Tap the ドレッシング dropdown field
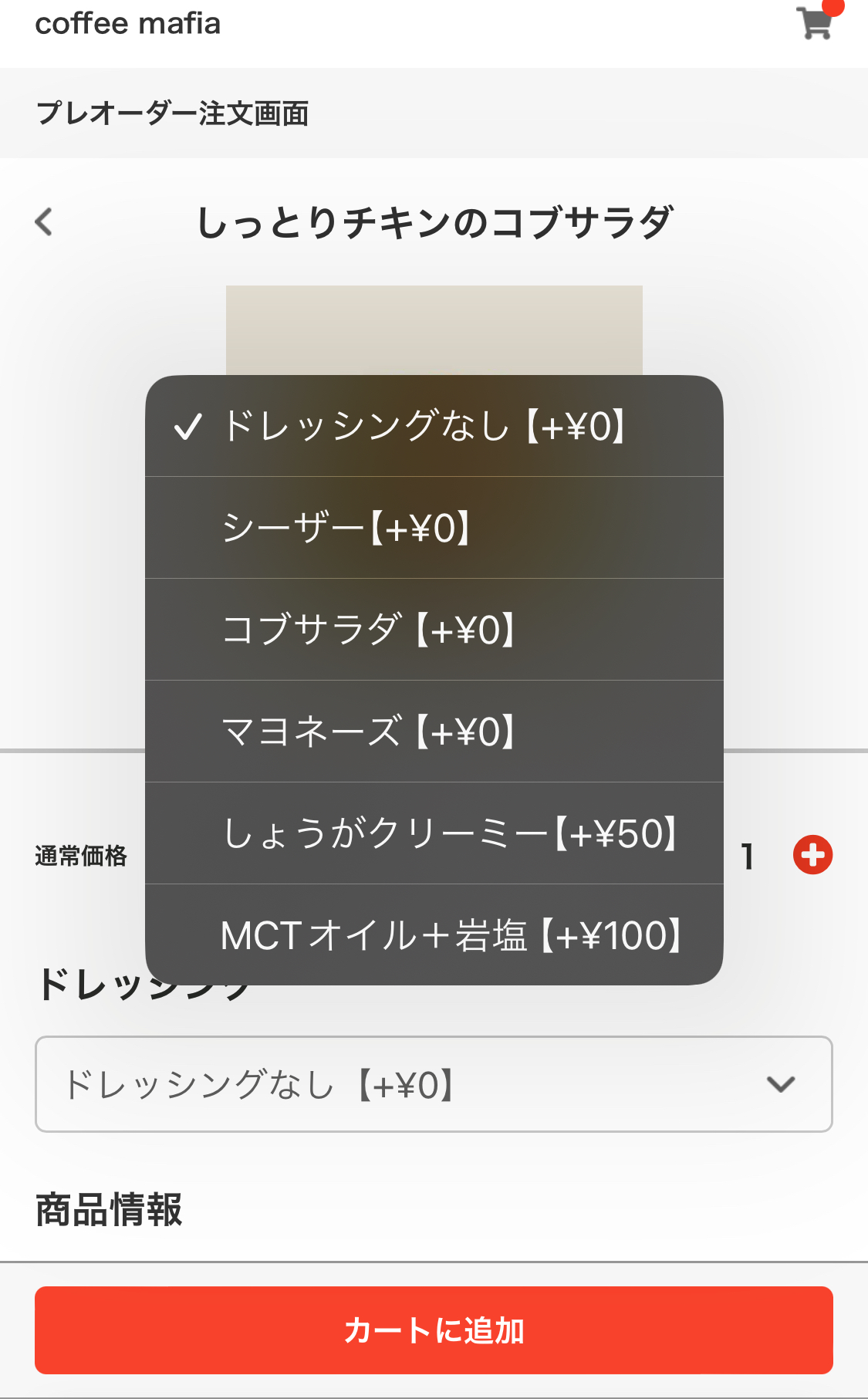This screenshot has width=868, height=1399. point(434,1084)
